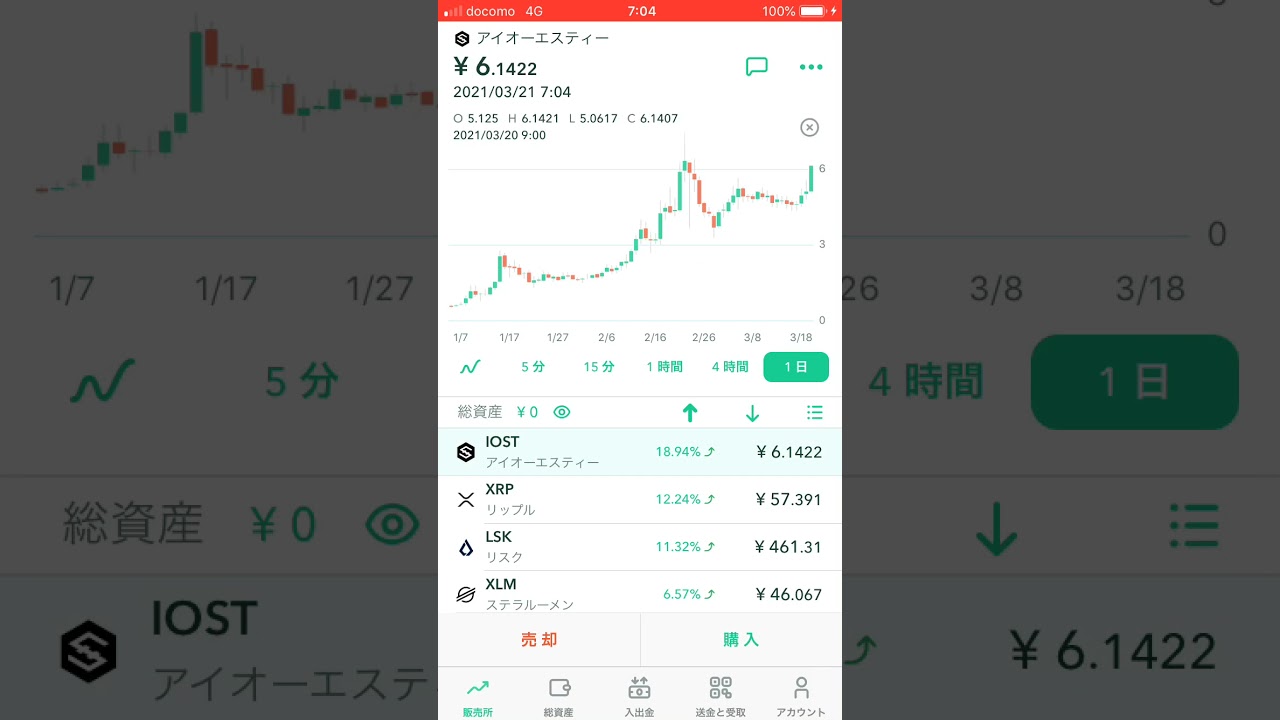Sort coins by the down arrow
1280x720 pixels.
(x=753, y=412)
